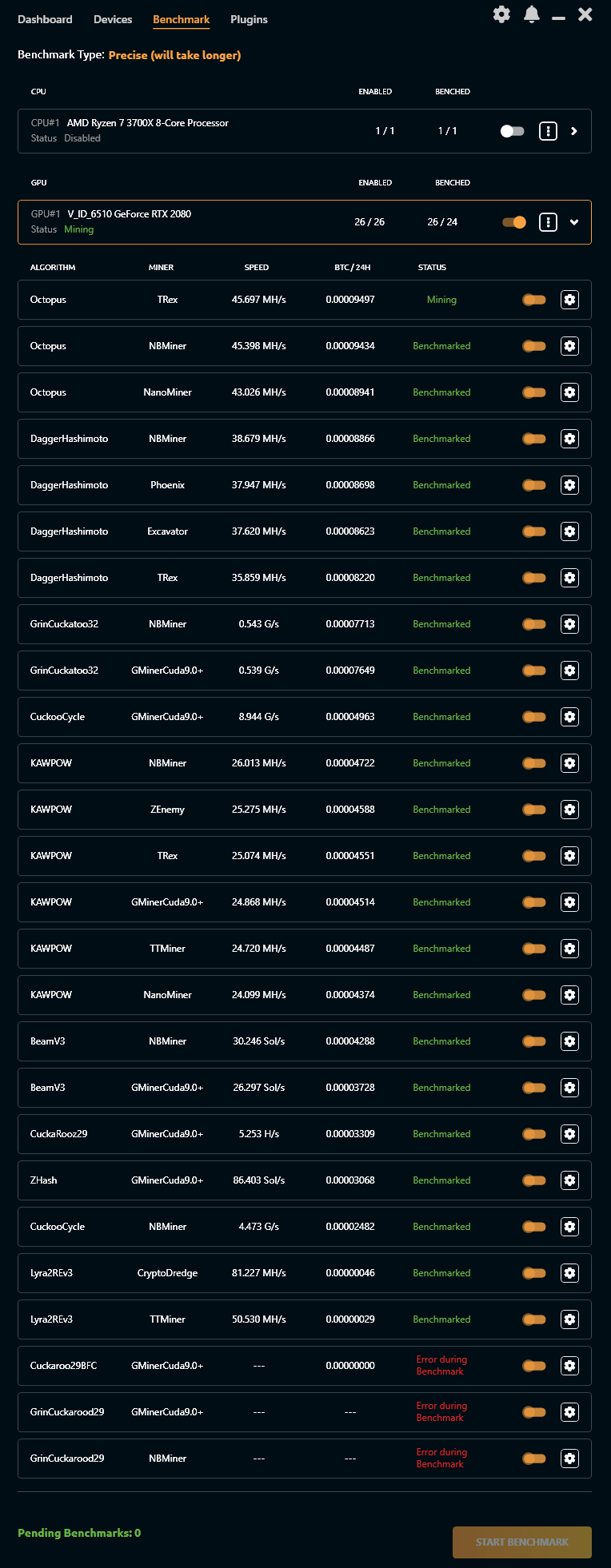Viewport: 611px width, 1568px height.
Task: Close the application window
Action: [x=585, y=14]
